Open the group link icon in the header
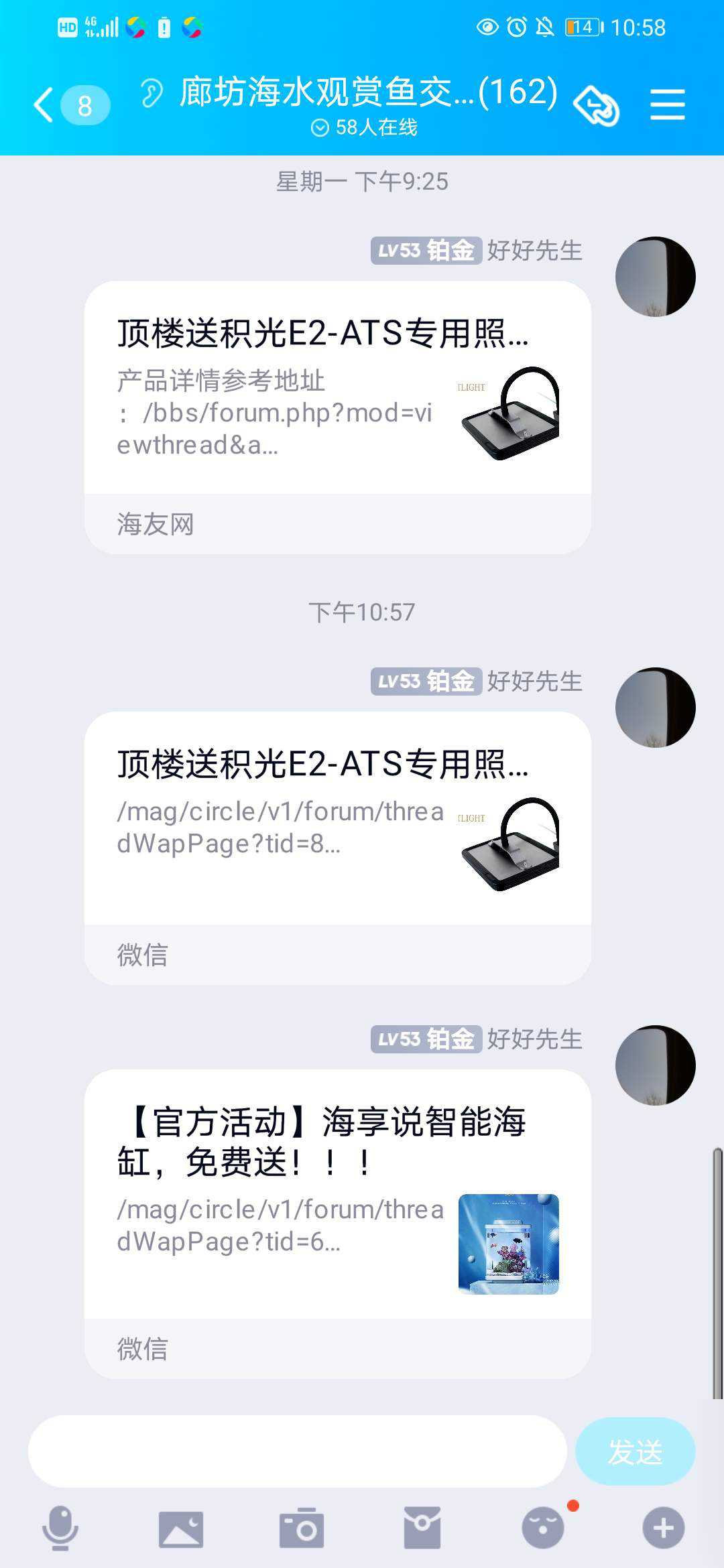Image resolution: width=724 pixels, height=1568 pixels. [596, 105]
